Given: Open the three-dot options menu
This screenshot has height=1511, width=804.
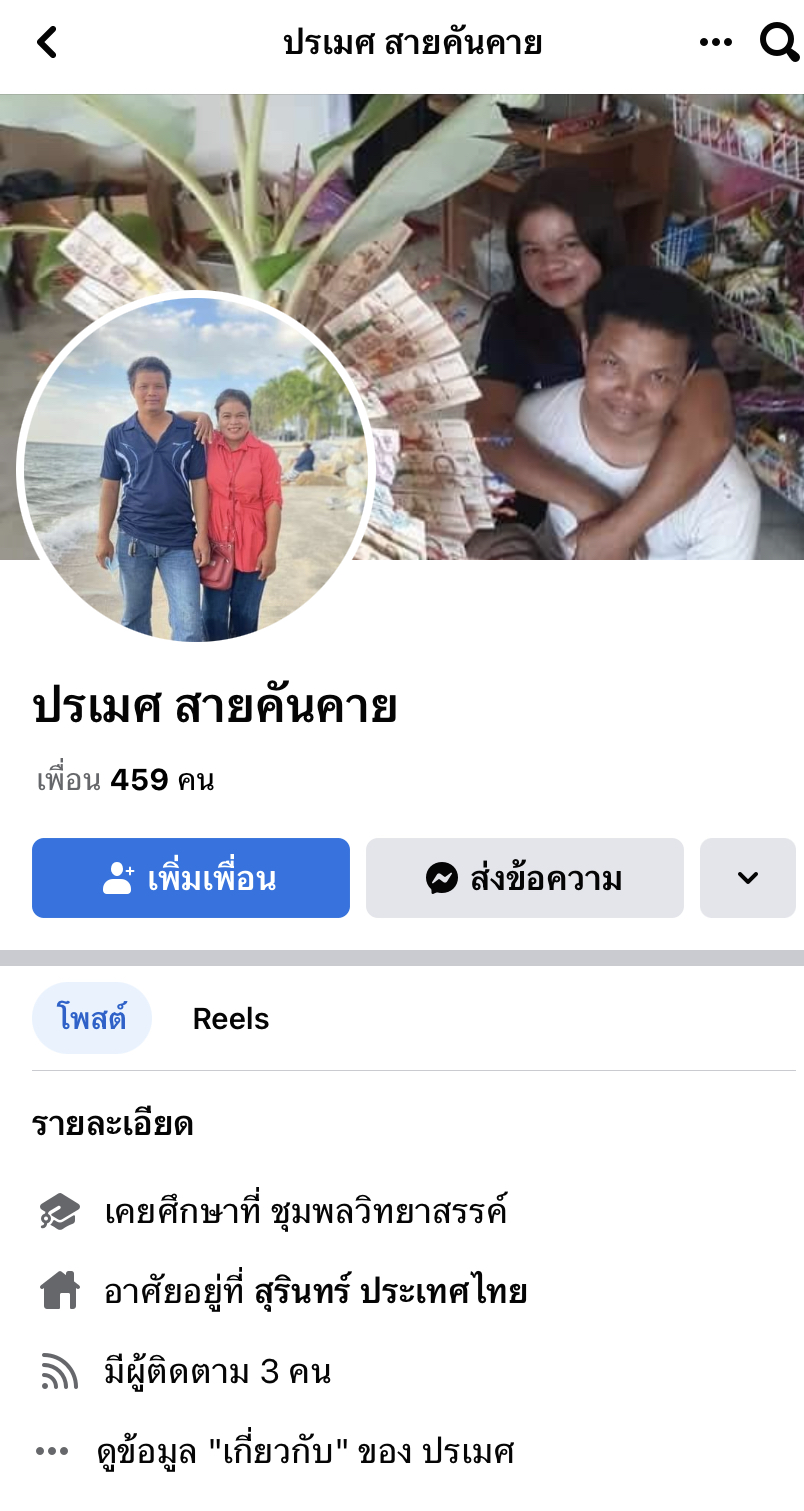Looking at the screenshot, I should coord(715,43).
